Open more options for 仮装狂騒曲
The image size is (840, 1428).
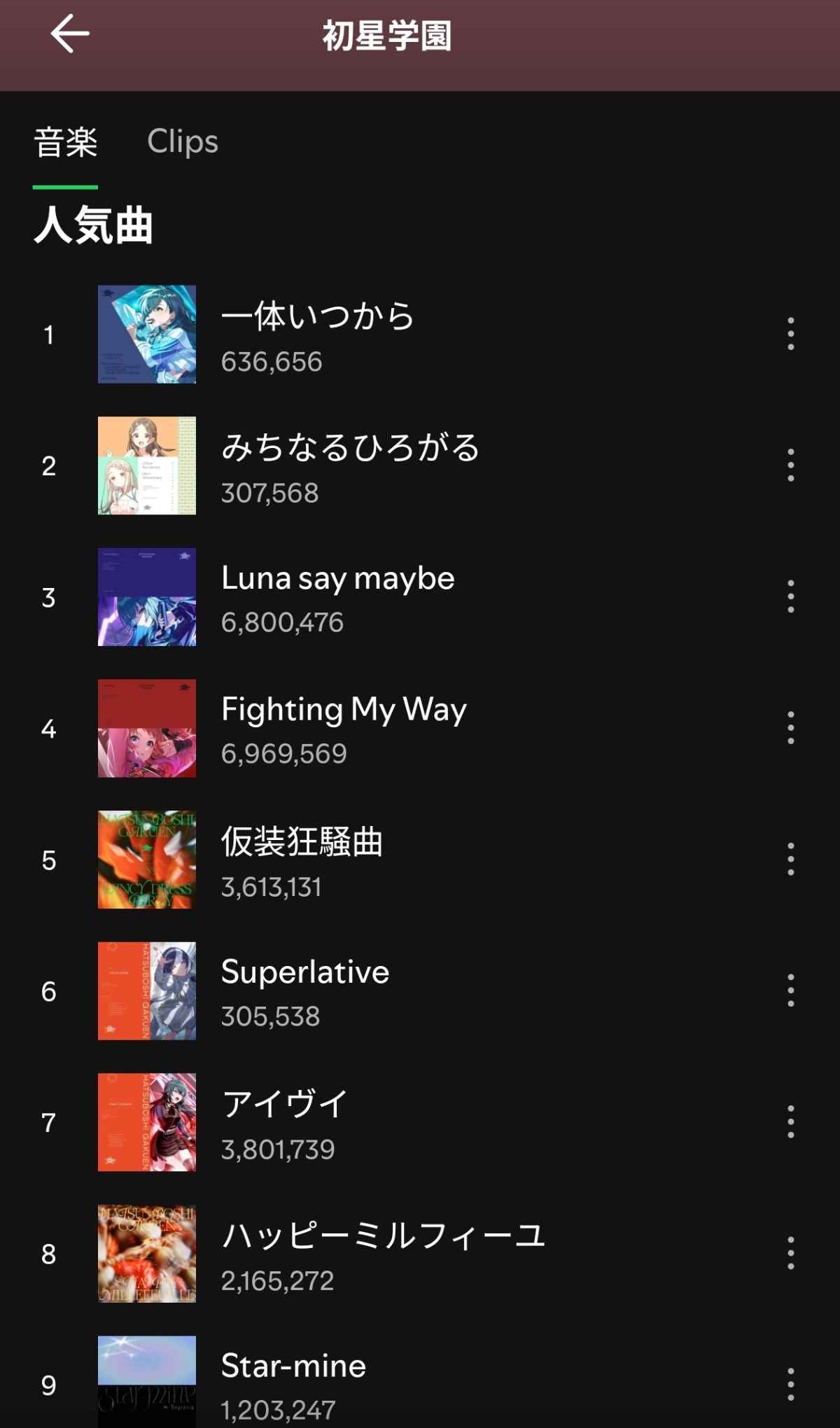coord(790,859)
